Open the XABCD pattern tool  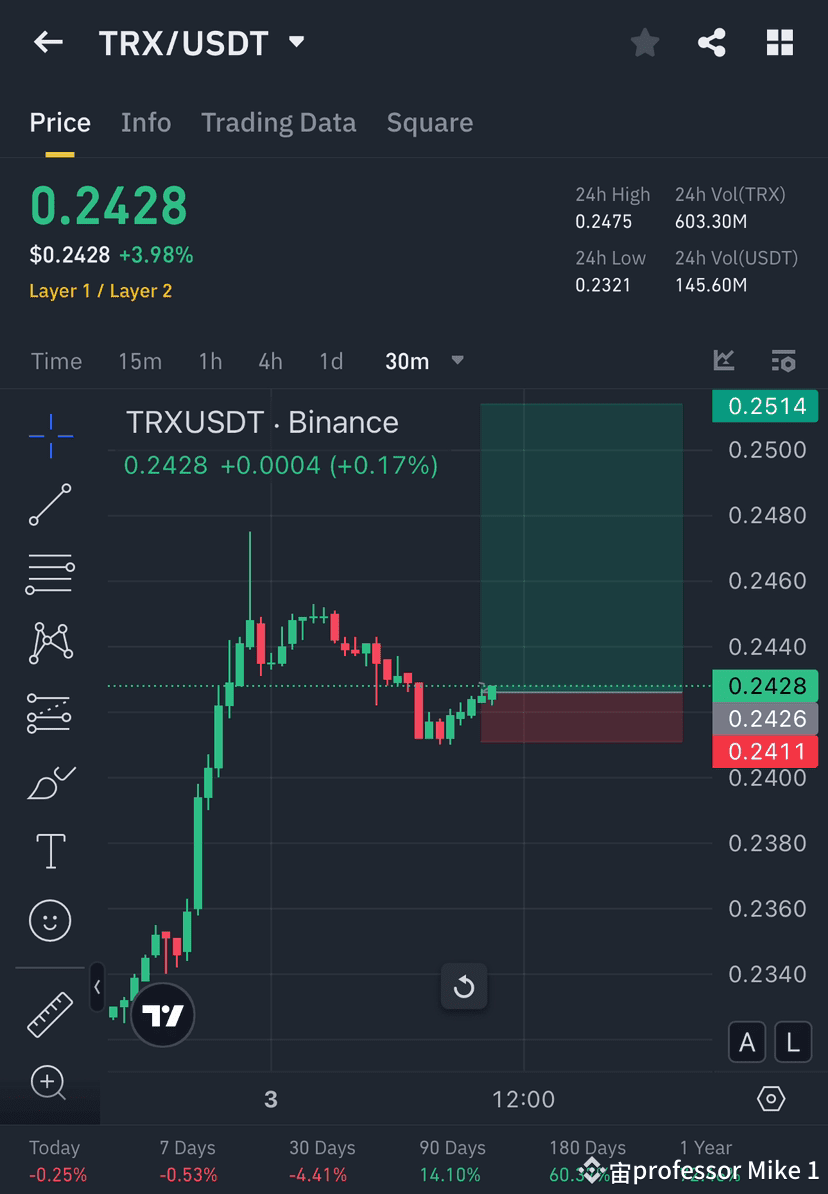click(x=50, y=643)
